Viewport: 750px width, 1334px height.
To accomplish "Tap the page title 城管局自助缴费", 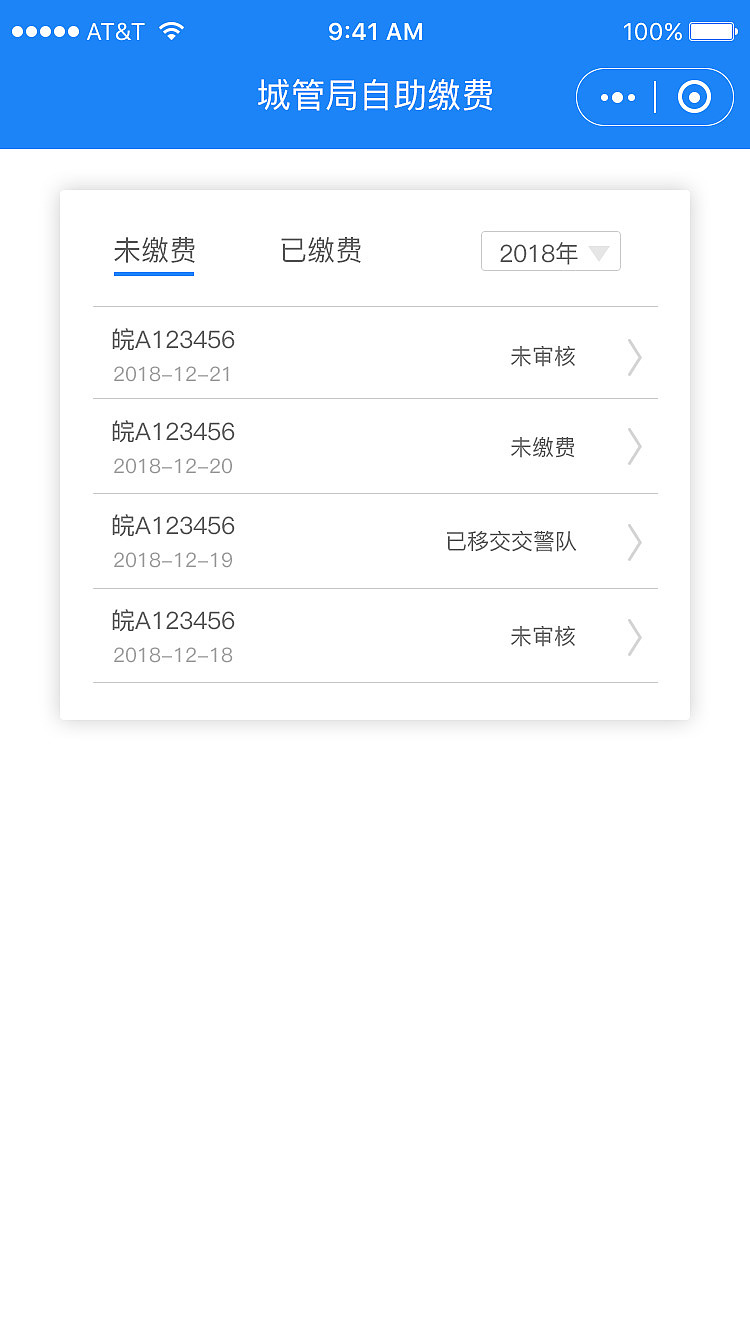I will pos(375,95).
